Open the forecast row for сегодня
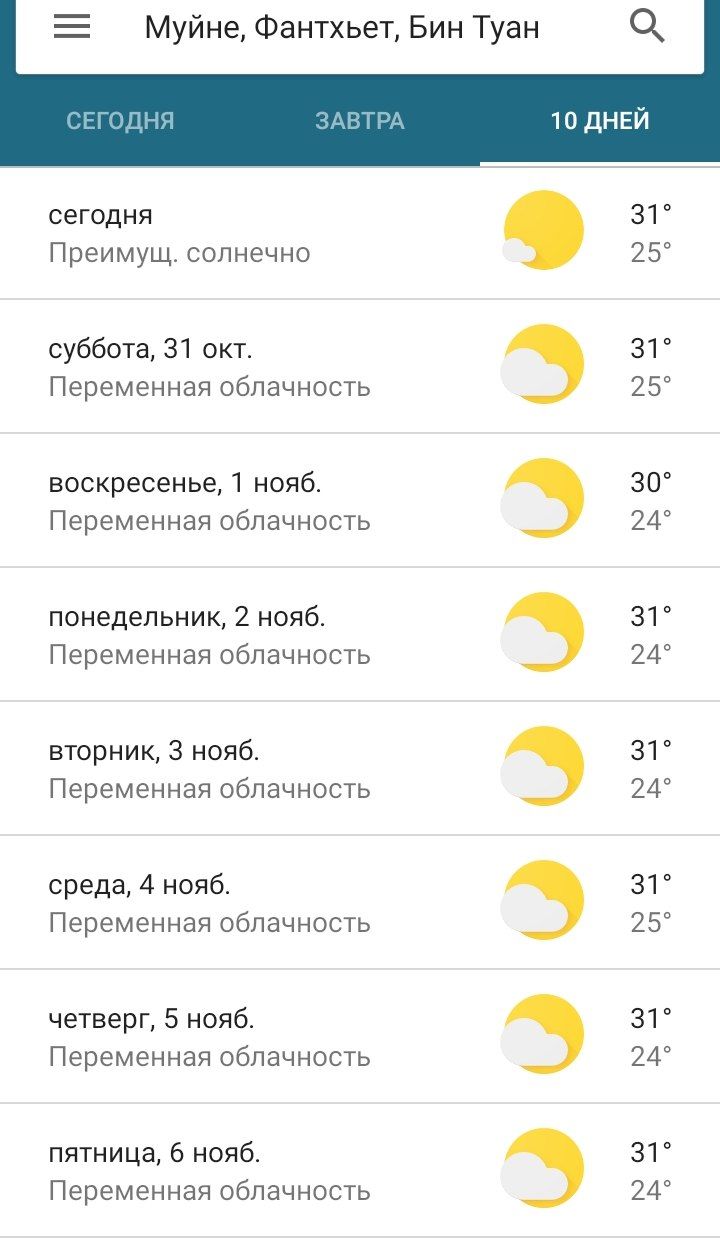Screen dimensions: 720x1238 tap(360, 233)
